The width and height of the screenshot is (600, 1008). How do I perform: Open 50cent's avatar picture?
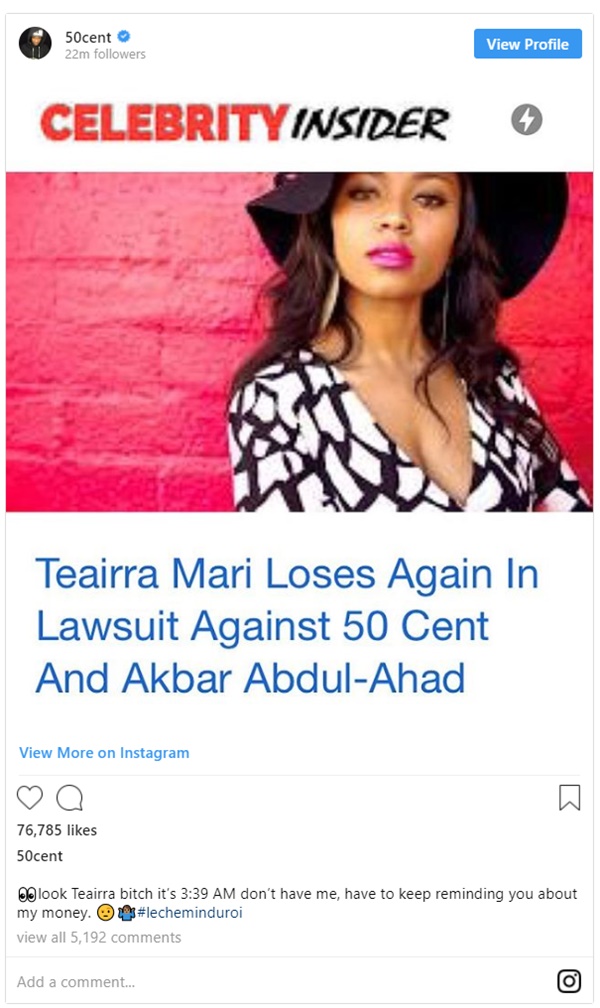pos(35,43)
